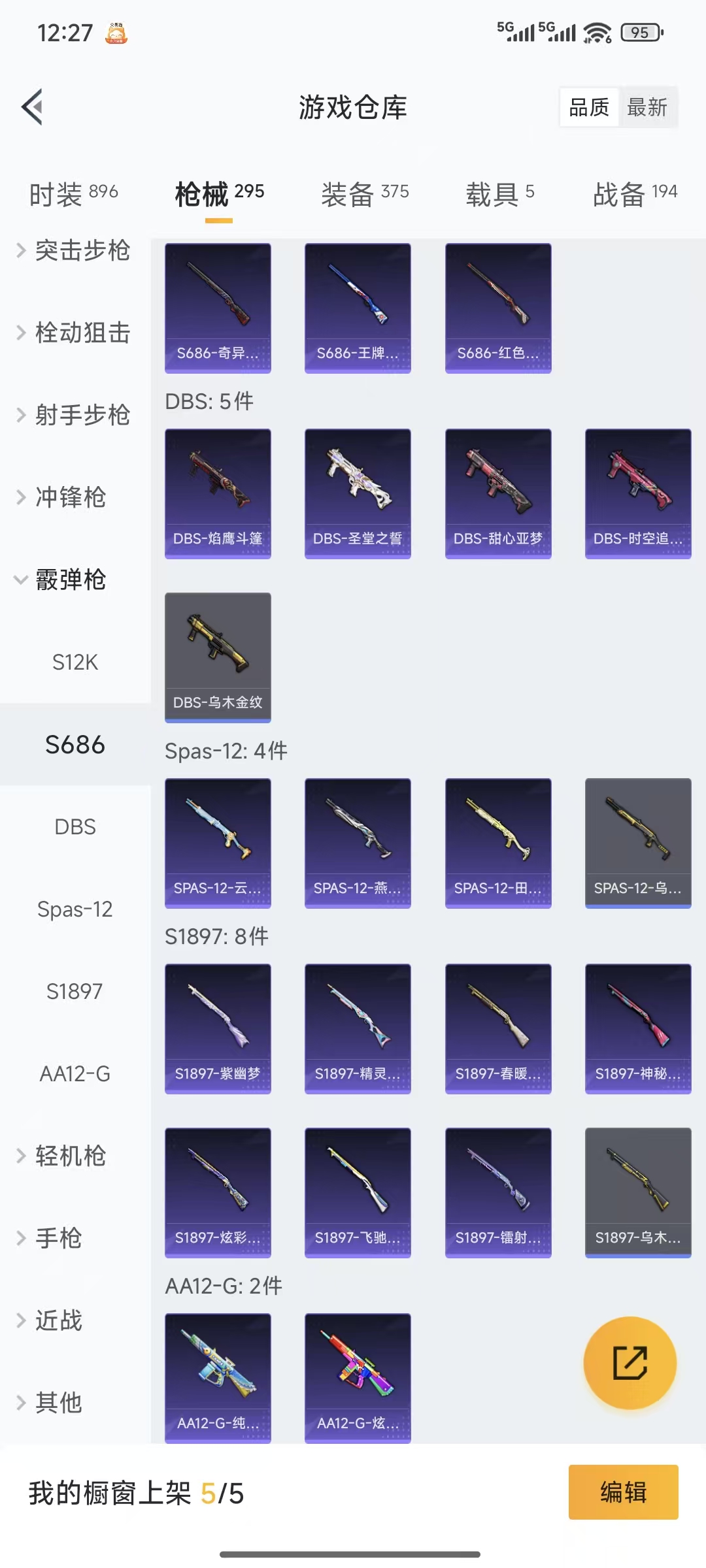Switch to the 载具 tab
The height and width of the screenshot is (1568, 706).
coord(499,193)
